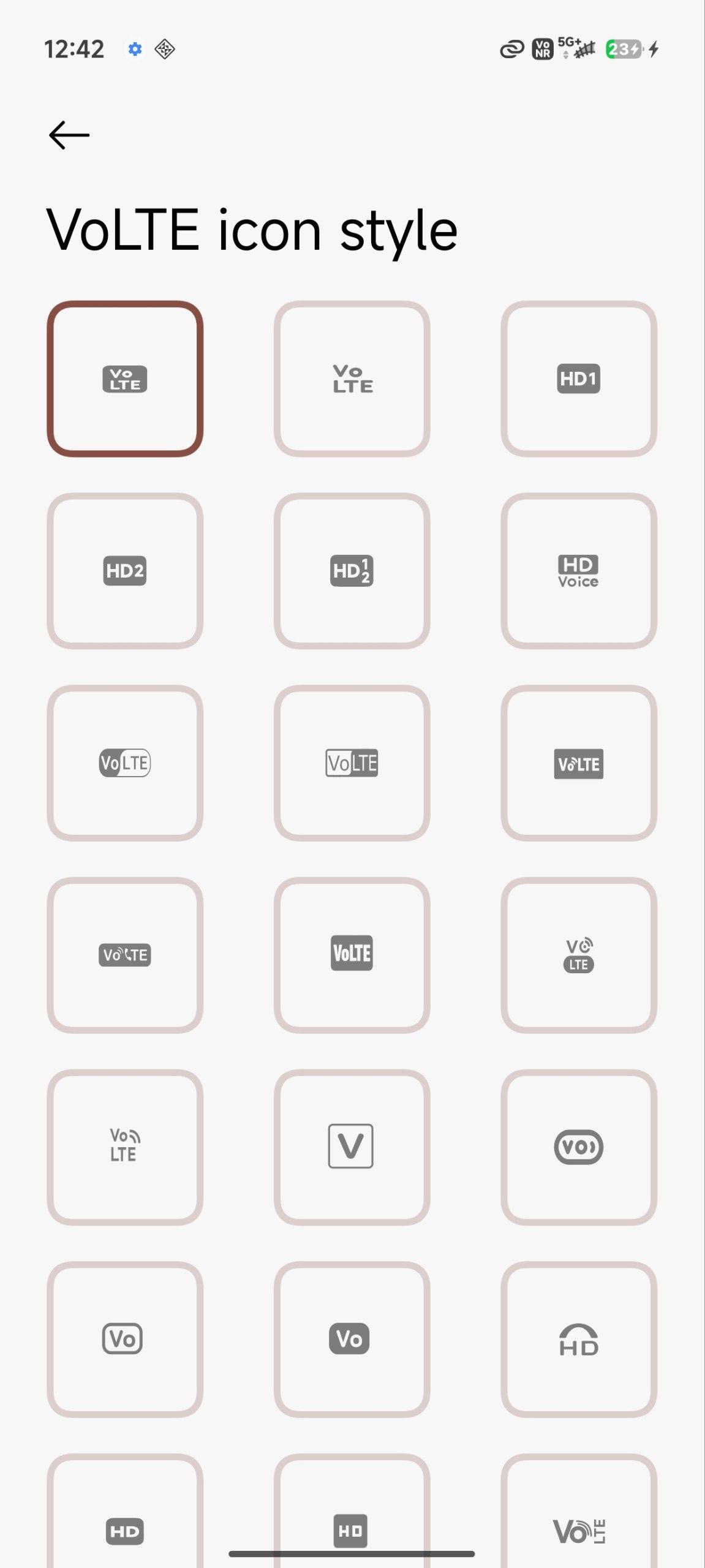Choose the HD with 1 and 2 style
This screenshot has height=1568, width=705.
click(x=352, y=571)
